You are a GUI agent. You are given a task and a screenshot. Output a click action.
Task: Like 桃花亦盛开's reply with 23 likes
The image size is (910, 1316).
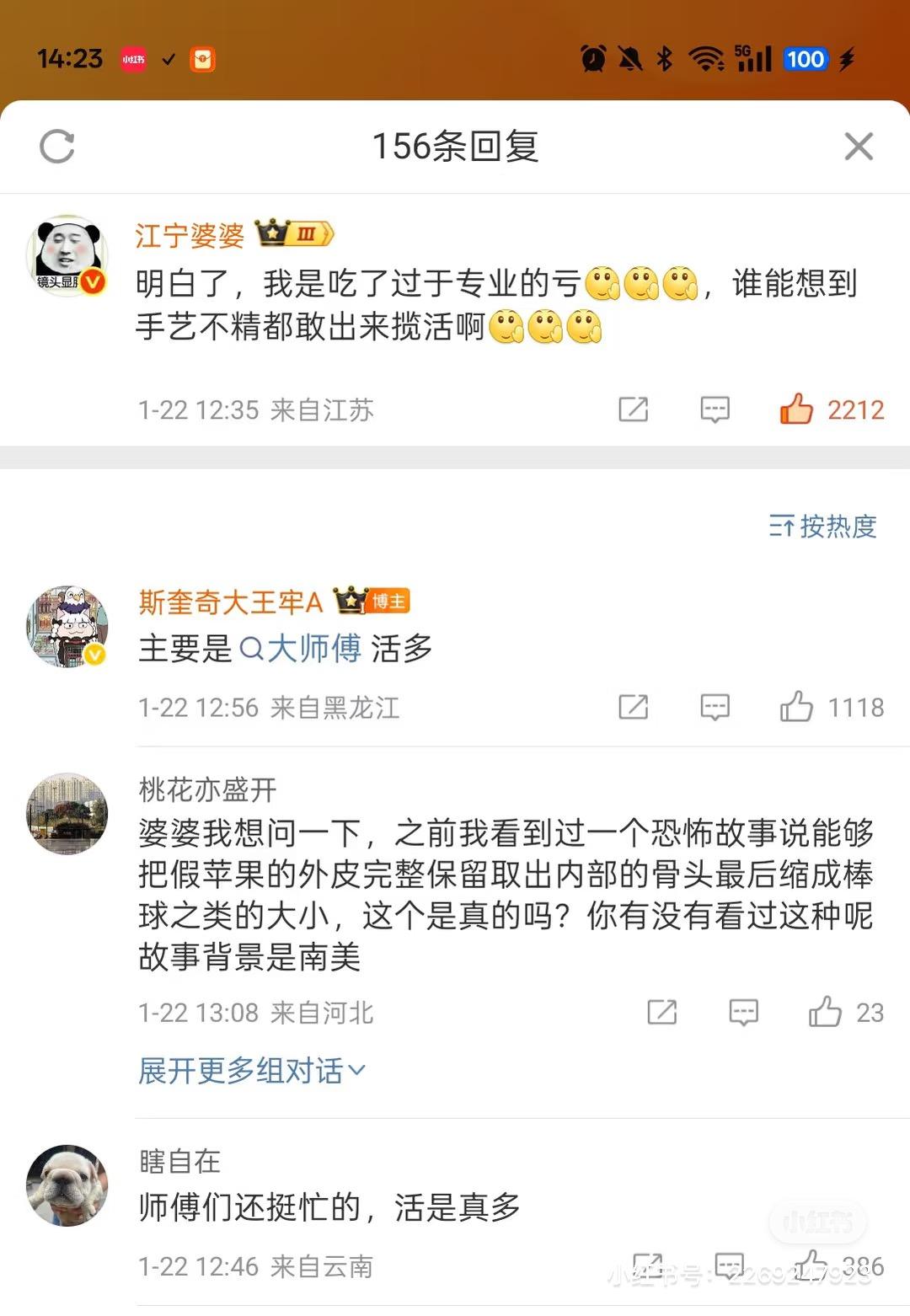825,1012
